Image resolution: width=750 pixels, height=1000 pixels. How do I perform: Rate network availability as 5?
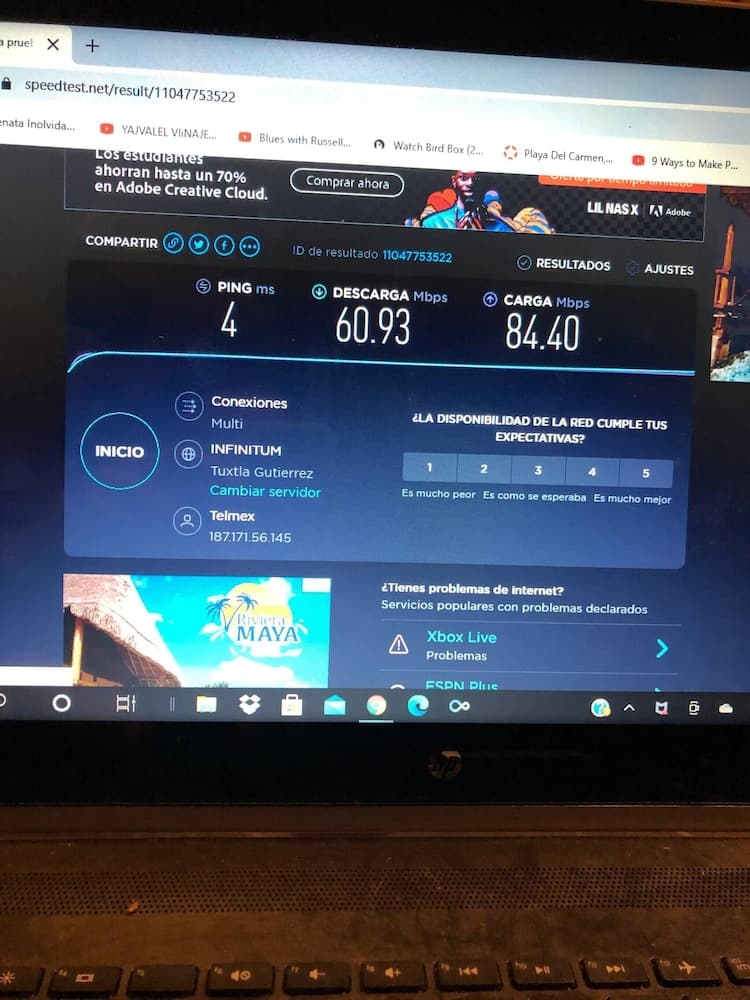tap(645, 473)
